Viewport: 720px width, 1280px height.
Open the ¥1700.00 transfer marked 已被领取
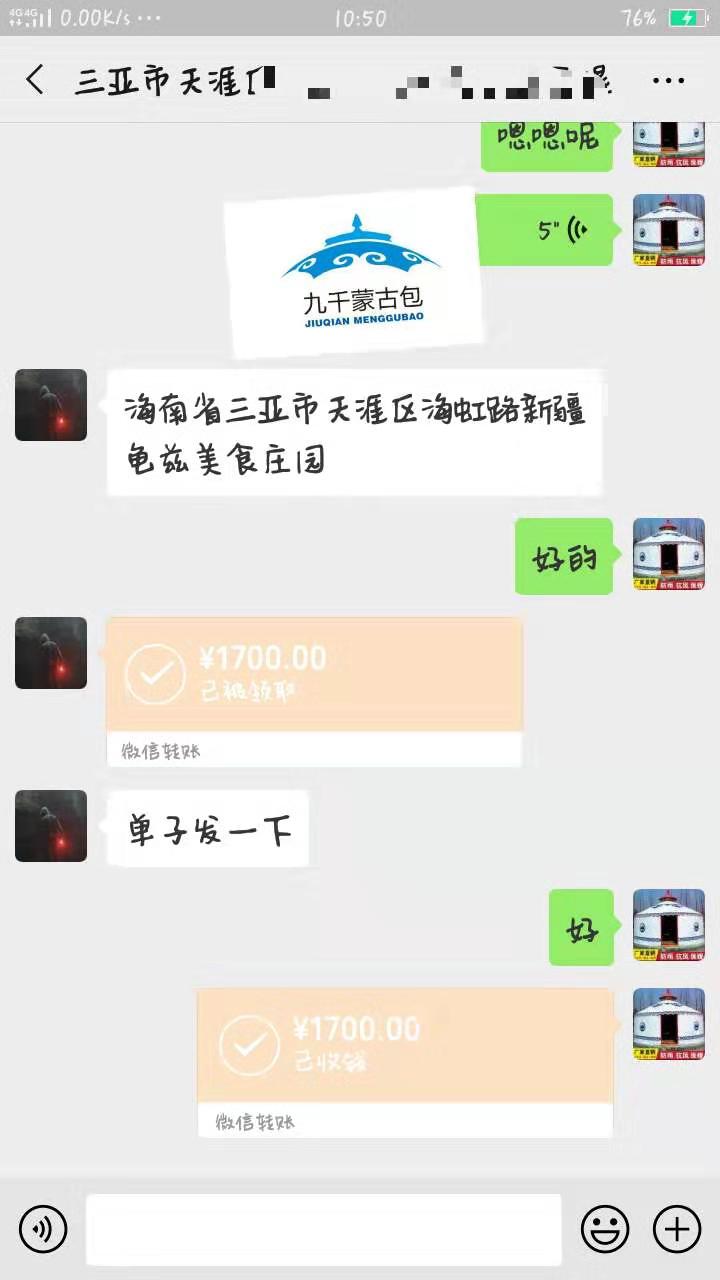314,675
